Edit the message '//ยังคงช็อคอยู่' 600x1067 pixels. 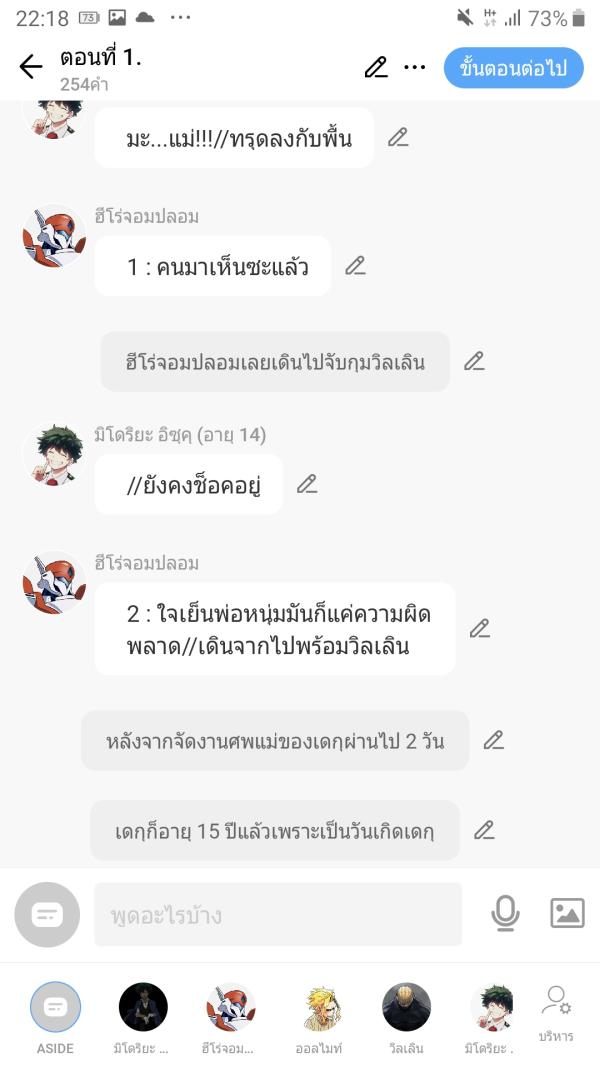click(307, 484)
